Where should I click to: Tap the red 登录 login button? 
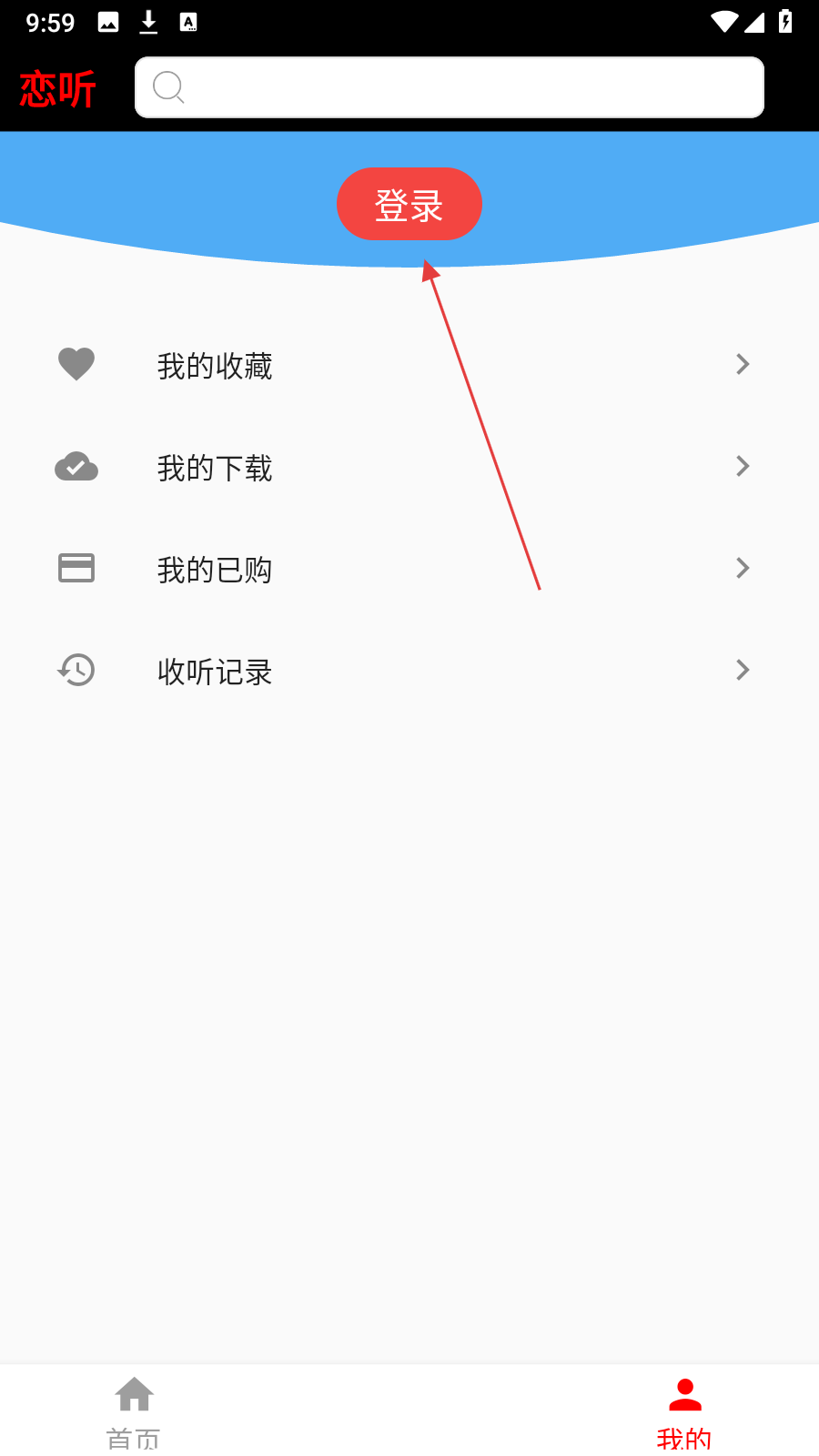[x=409, y=204]
